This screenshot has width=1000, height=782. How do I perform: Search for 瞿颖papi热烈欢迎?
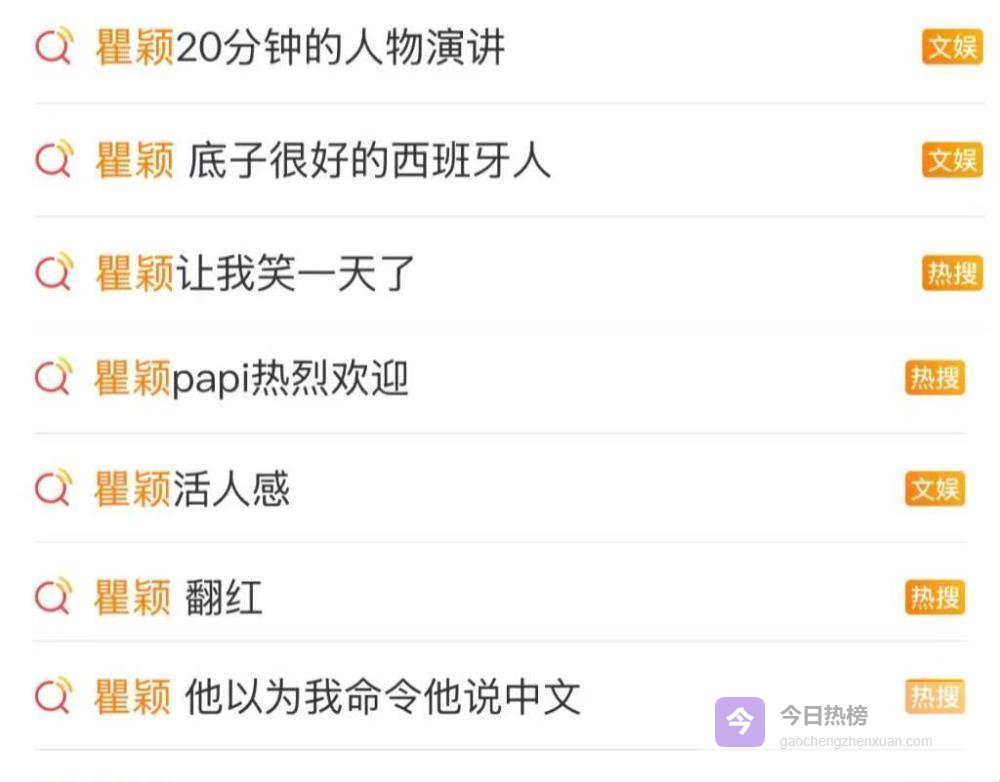[x=251, y=379]
